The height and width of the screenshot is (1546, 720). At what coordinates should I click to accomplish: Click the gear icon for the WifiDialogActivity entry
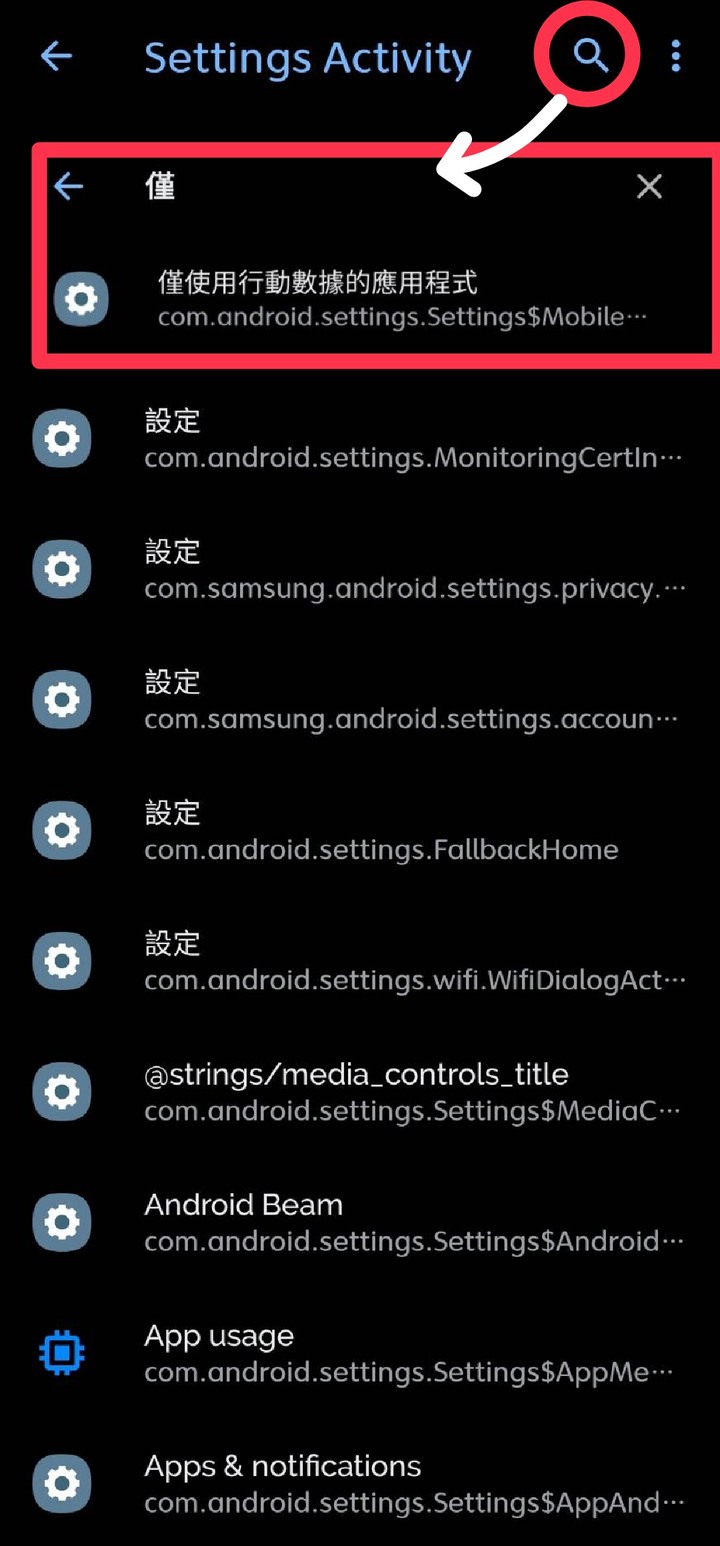coord(62,960)
